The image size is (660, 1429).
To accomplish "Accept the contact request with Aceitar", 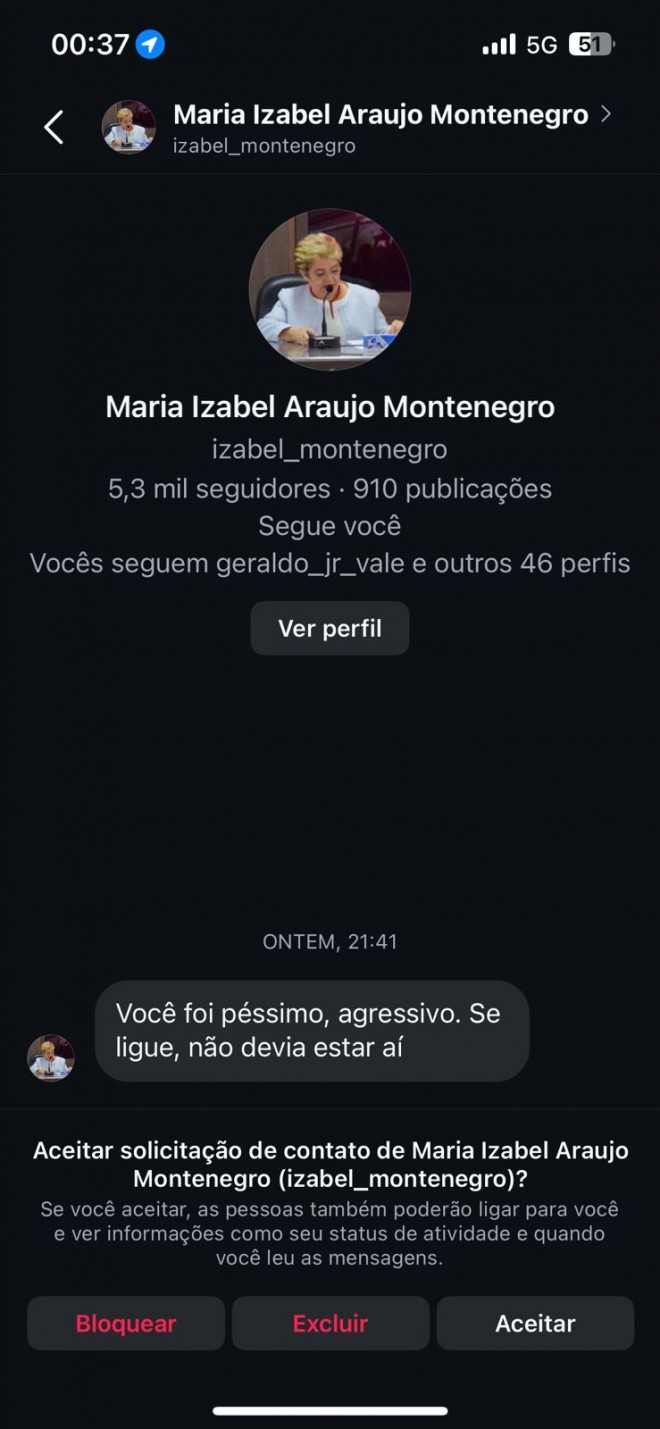I will (x=535, y=1323).
